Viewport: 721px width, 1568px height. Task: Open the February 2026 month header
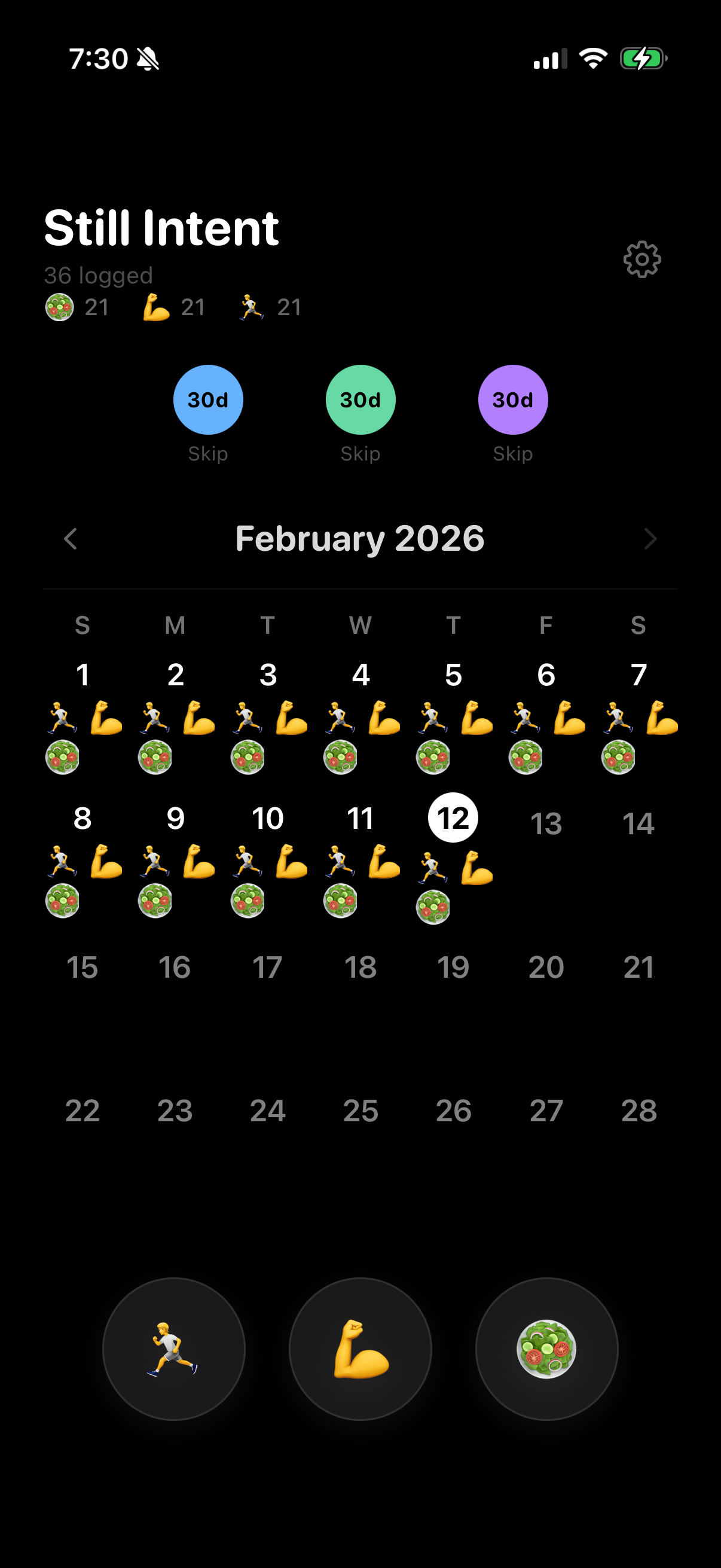(360, 538)
